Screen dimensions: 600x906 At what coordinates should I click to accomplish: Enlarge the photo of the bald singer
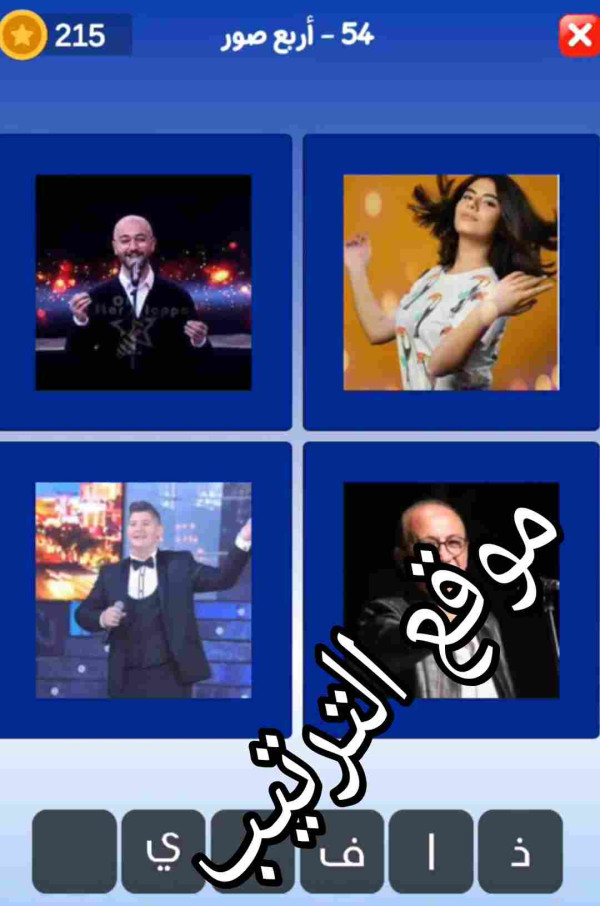143,282
